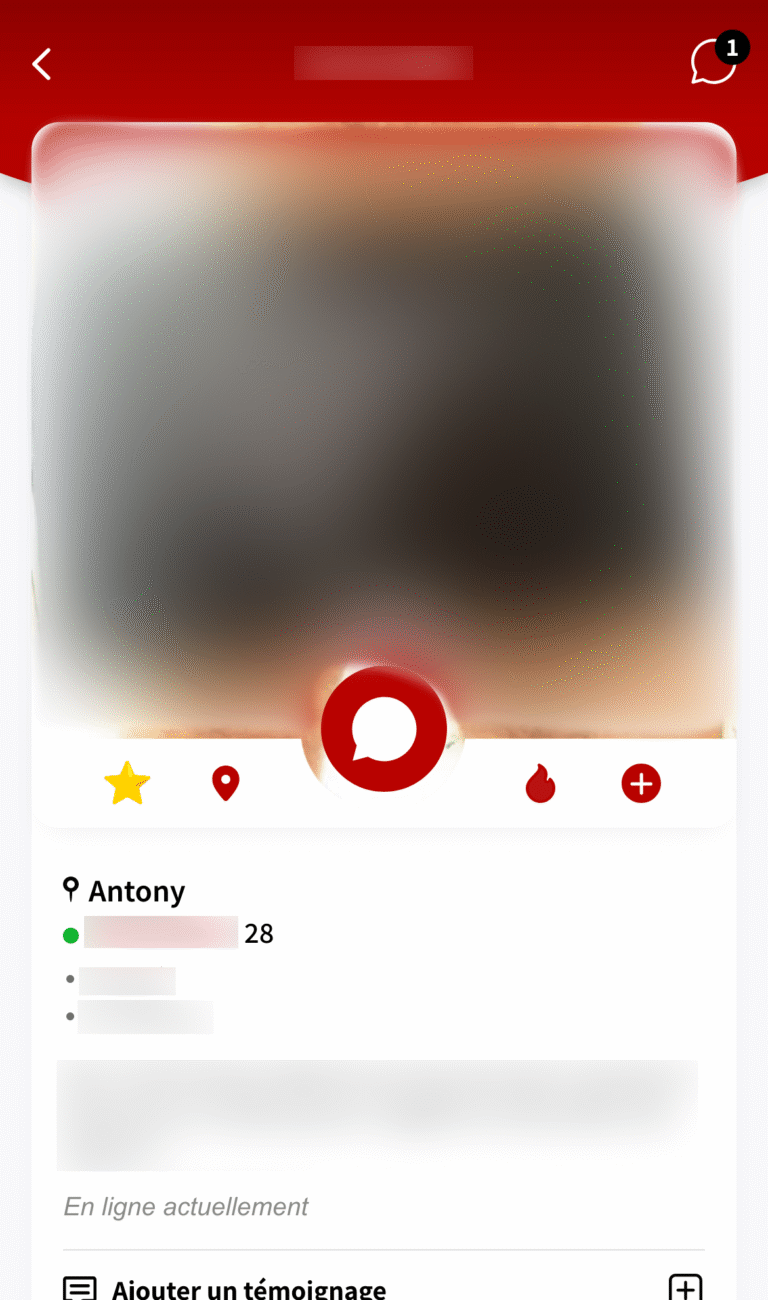Select the Antony location label
The width and height of the screenshot is (768, 1300).
tap(137, 891)
